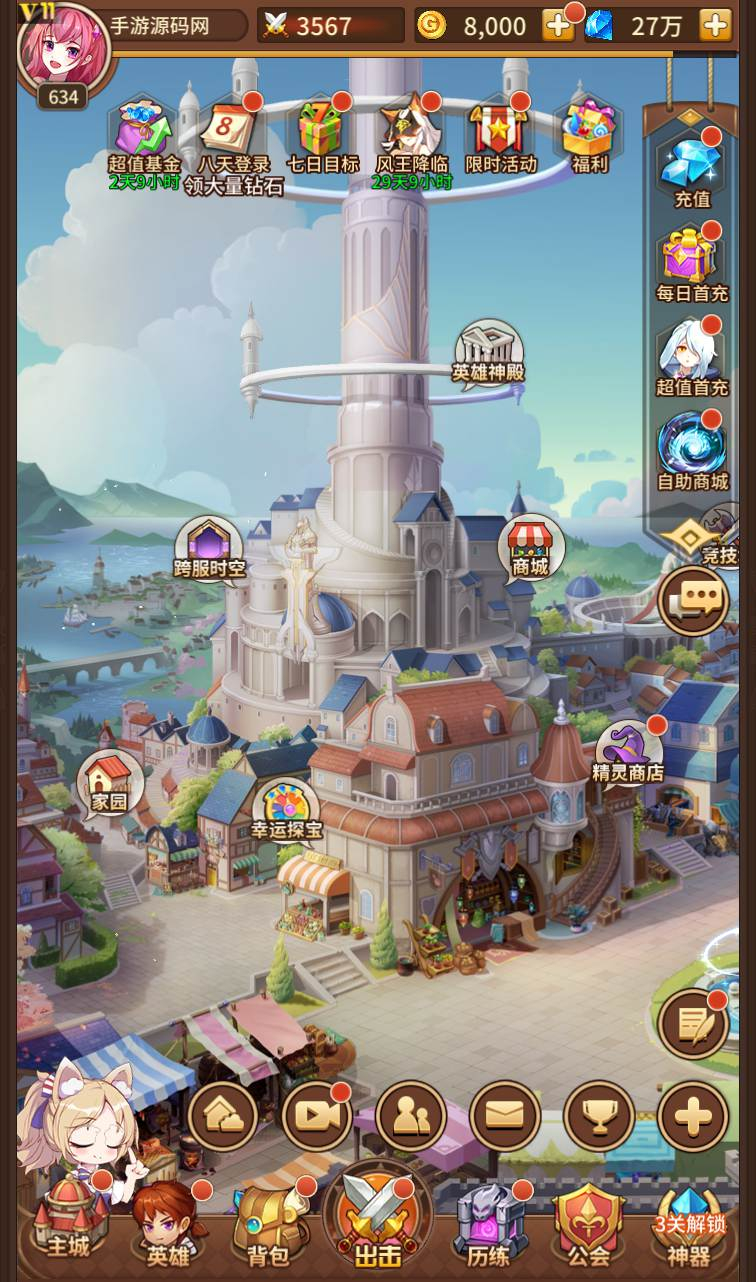Screen dimensions: 756x1282
Task: Start battle via the 出击 button
Action: [x=378, y=1220]
